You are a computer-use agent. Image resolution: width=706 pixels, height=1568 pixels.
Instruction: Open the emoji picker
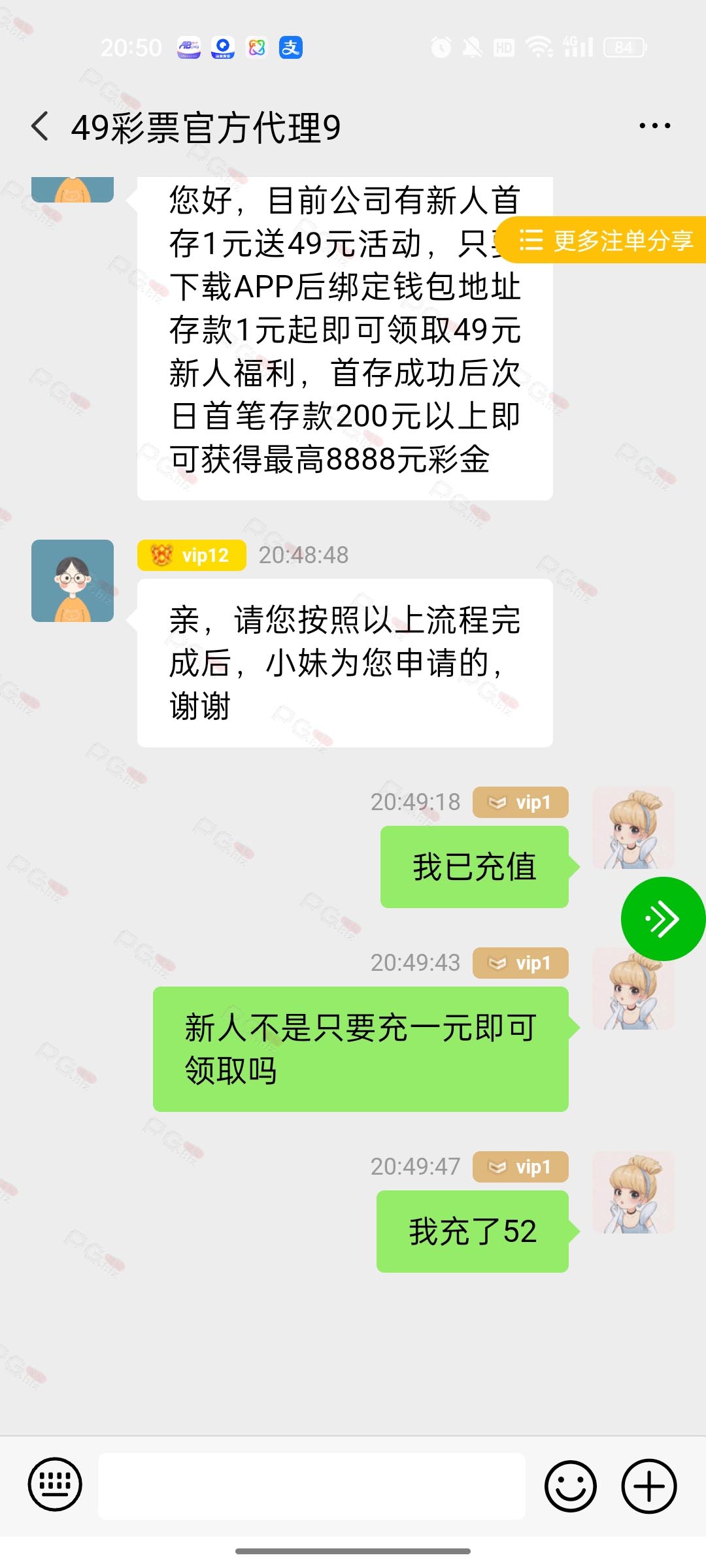click(x=571, y=1486)
